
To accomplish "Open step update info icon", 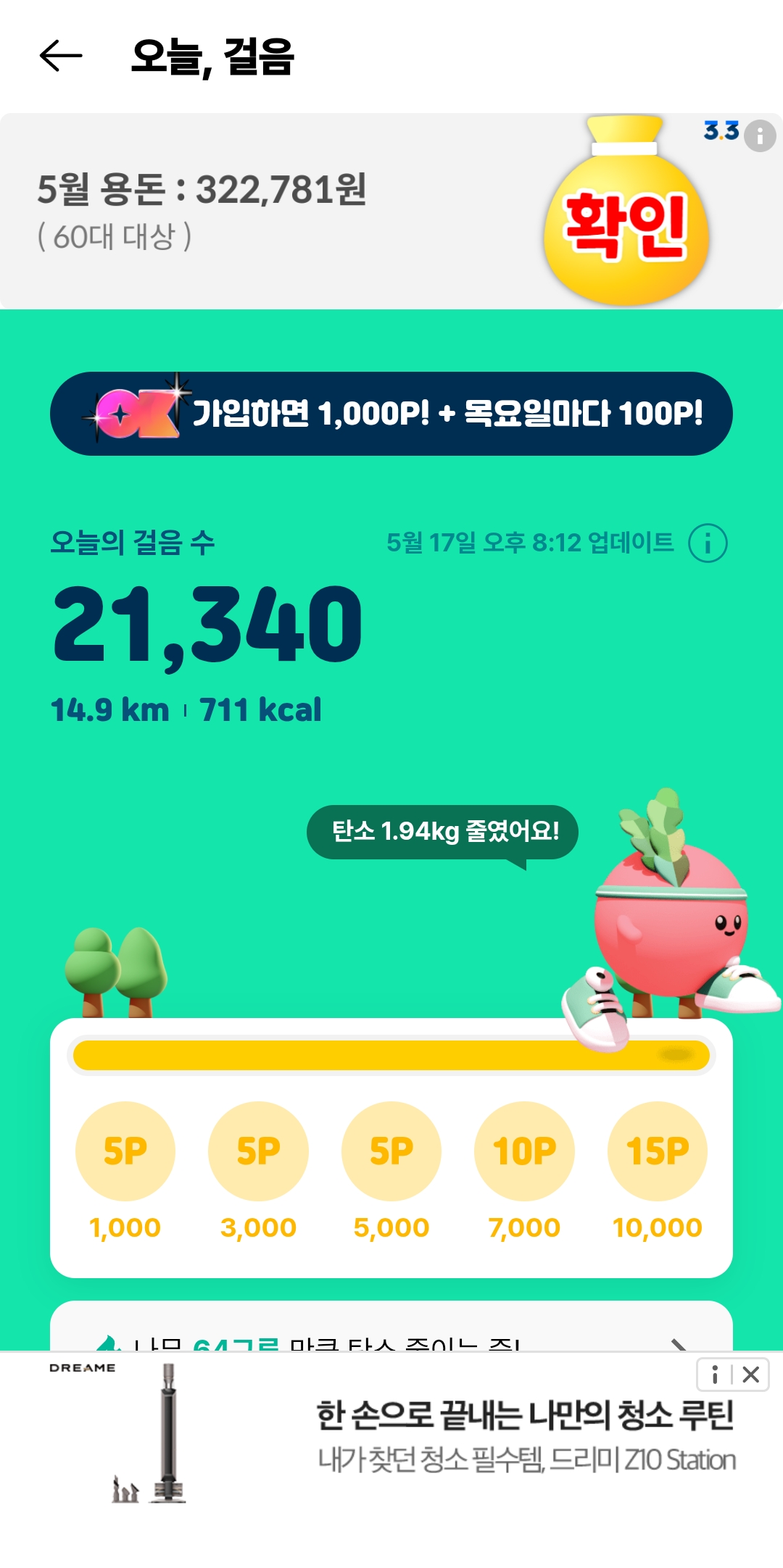I will click(707, 543).
